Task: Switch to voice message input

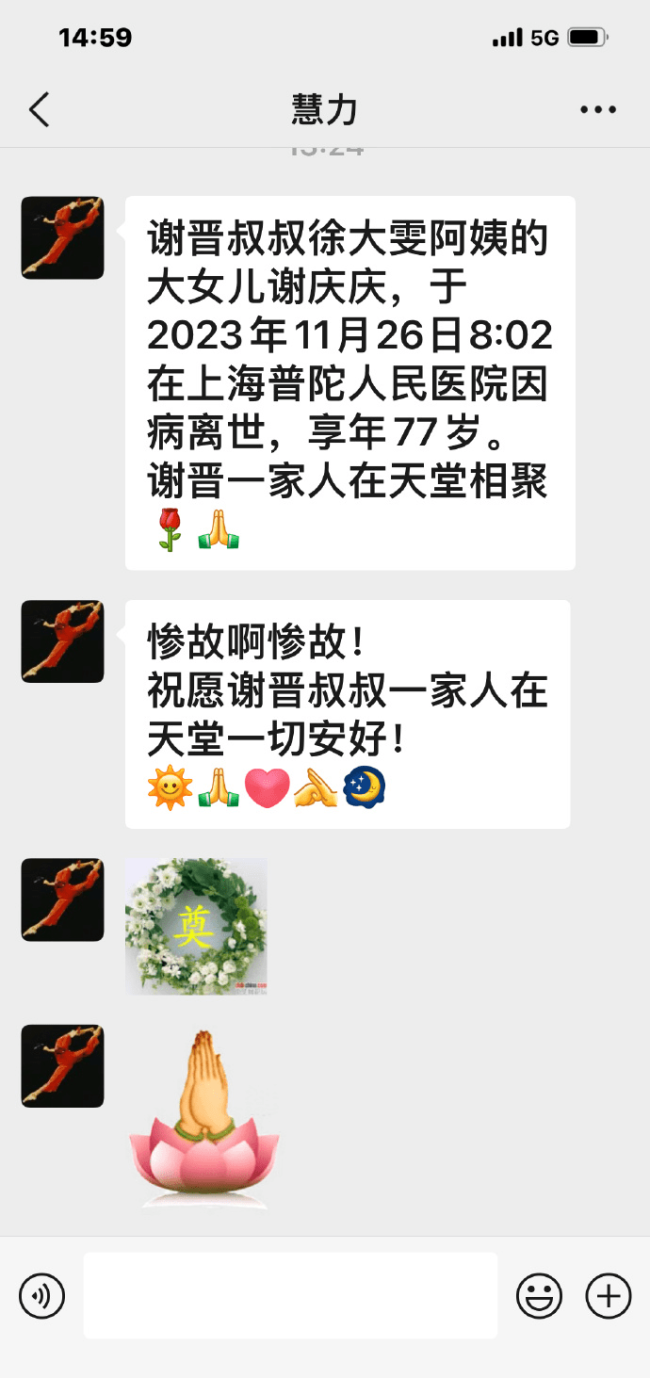Action: [42, 1297]
